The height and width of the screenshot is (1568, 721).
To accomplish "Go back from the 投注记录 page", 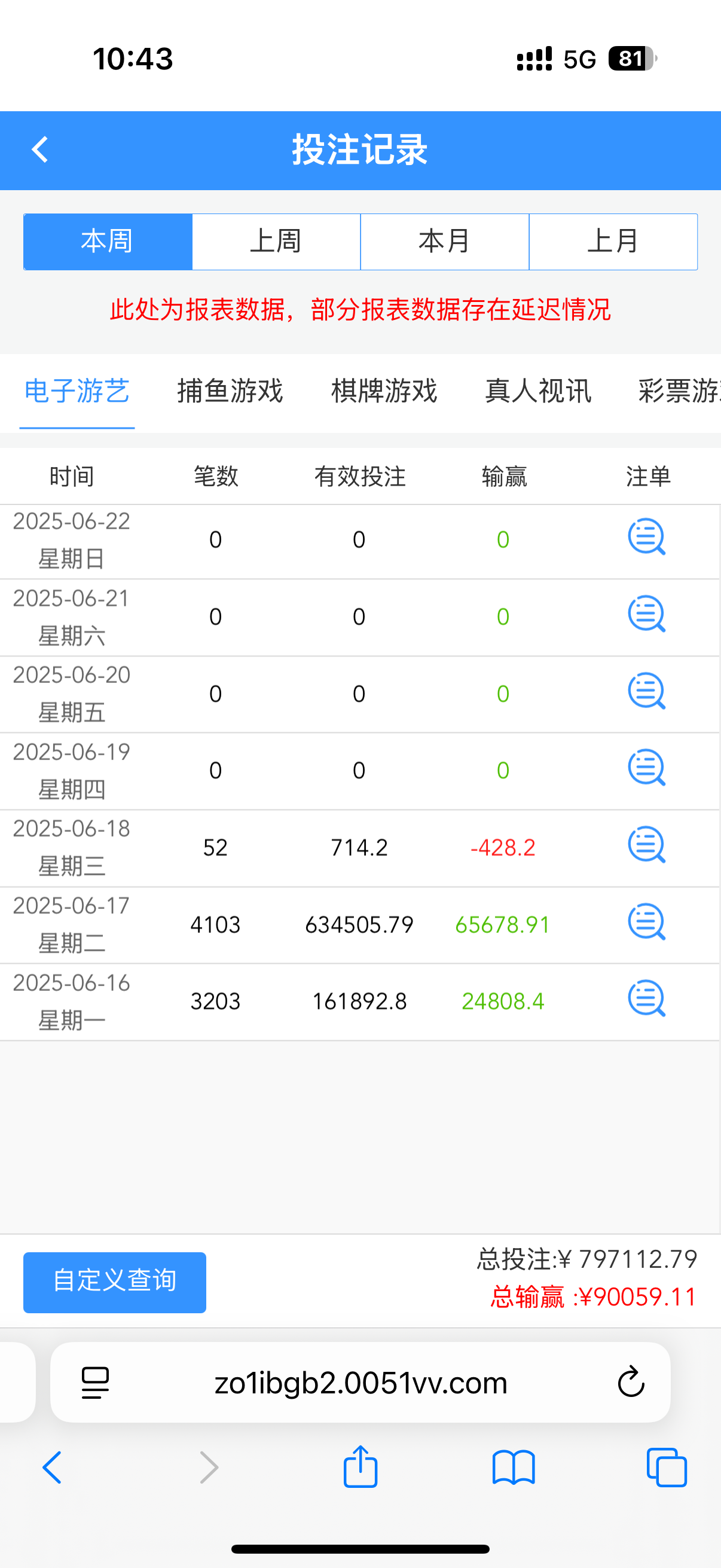I will [x=40, y=150].
